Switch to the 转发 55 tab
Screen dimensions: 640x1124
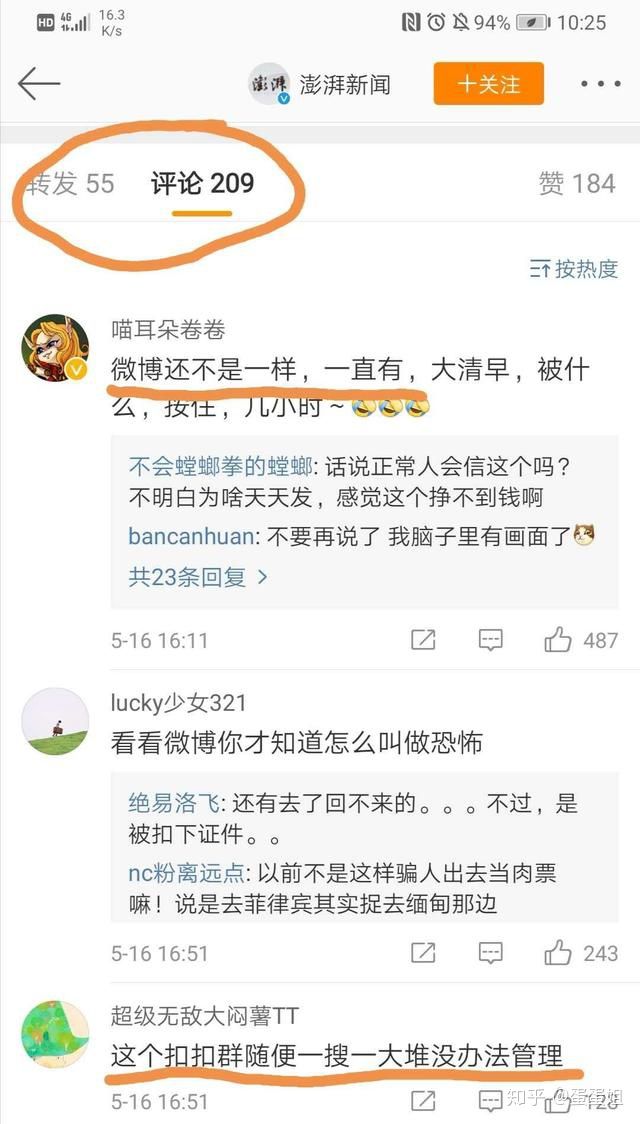70,184
